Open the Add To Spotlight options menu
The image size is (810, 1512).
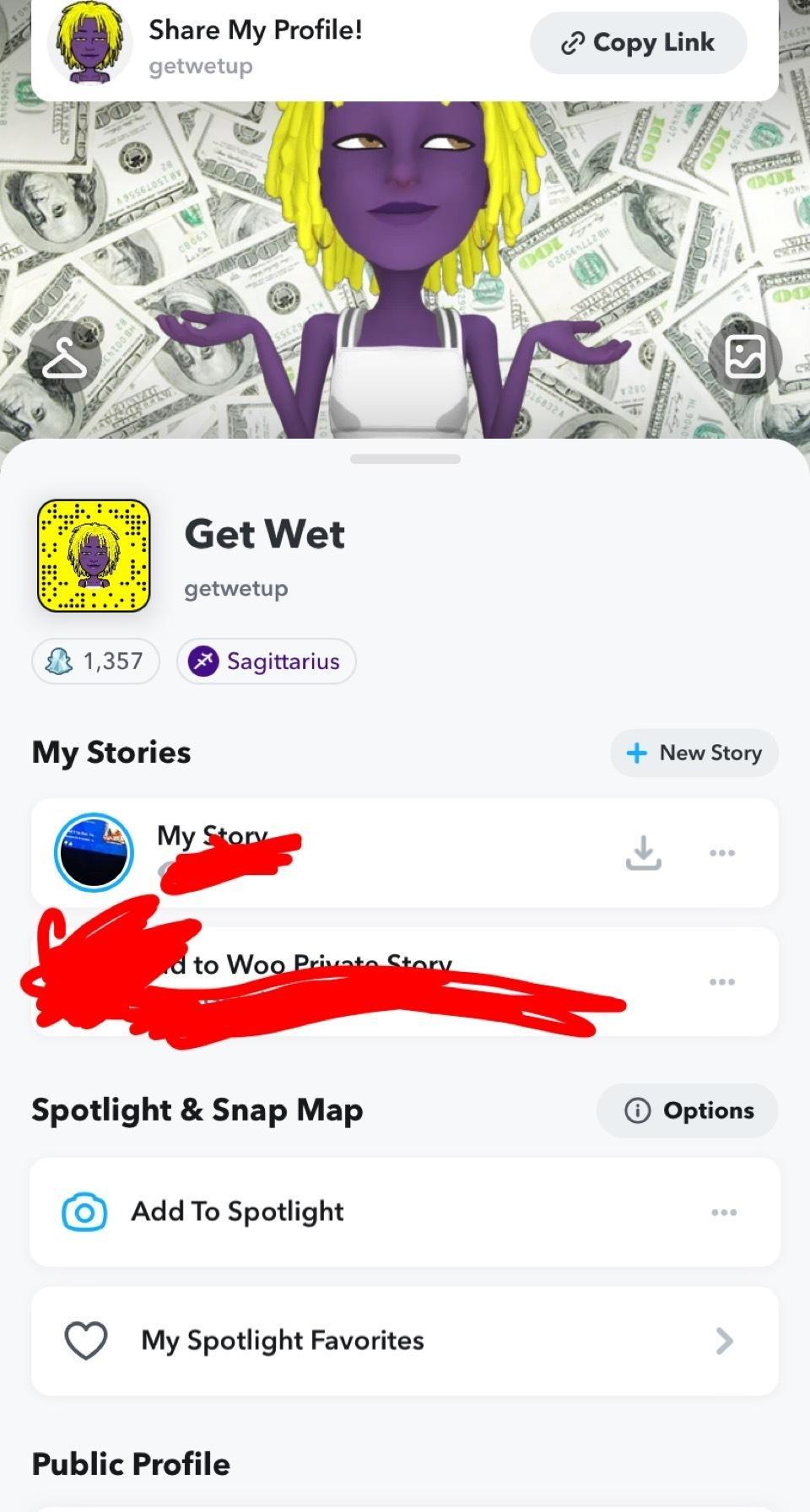tap(722, 1211)
